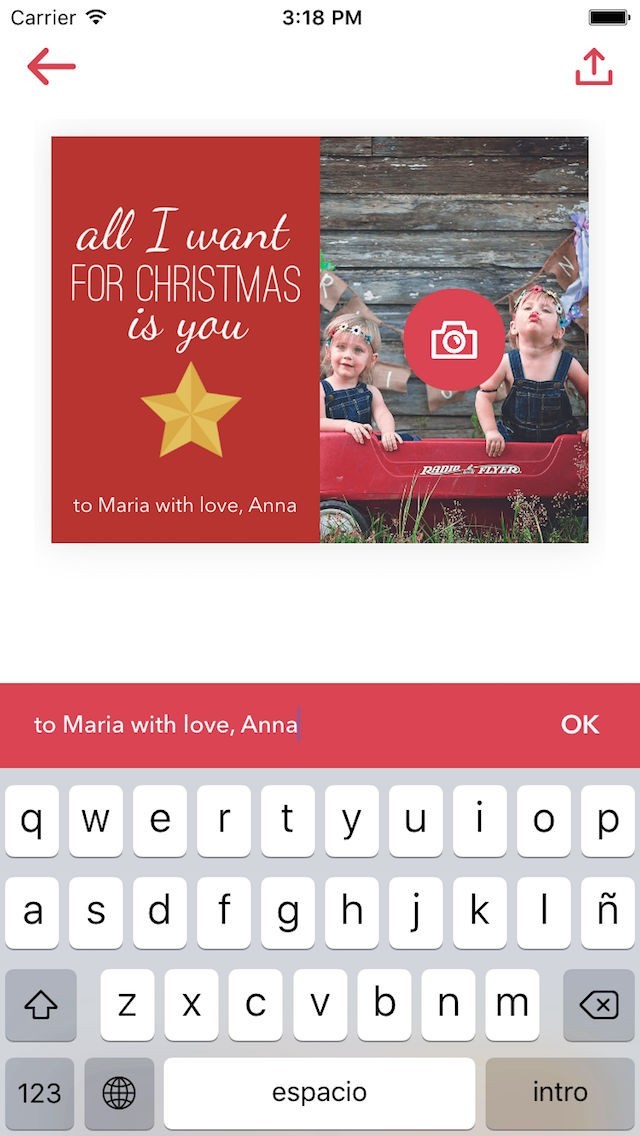
Task: Tap the intro key
Action: (x=560, y=1093)
